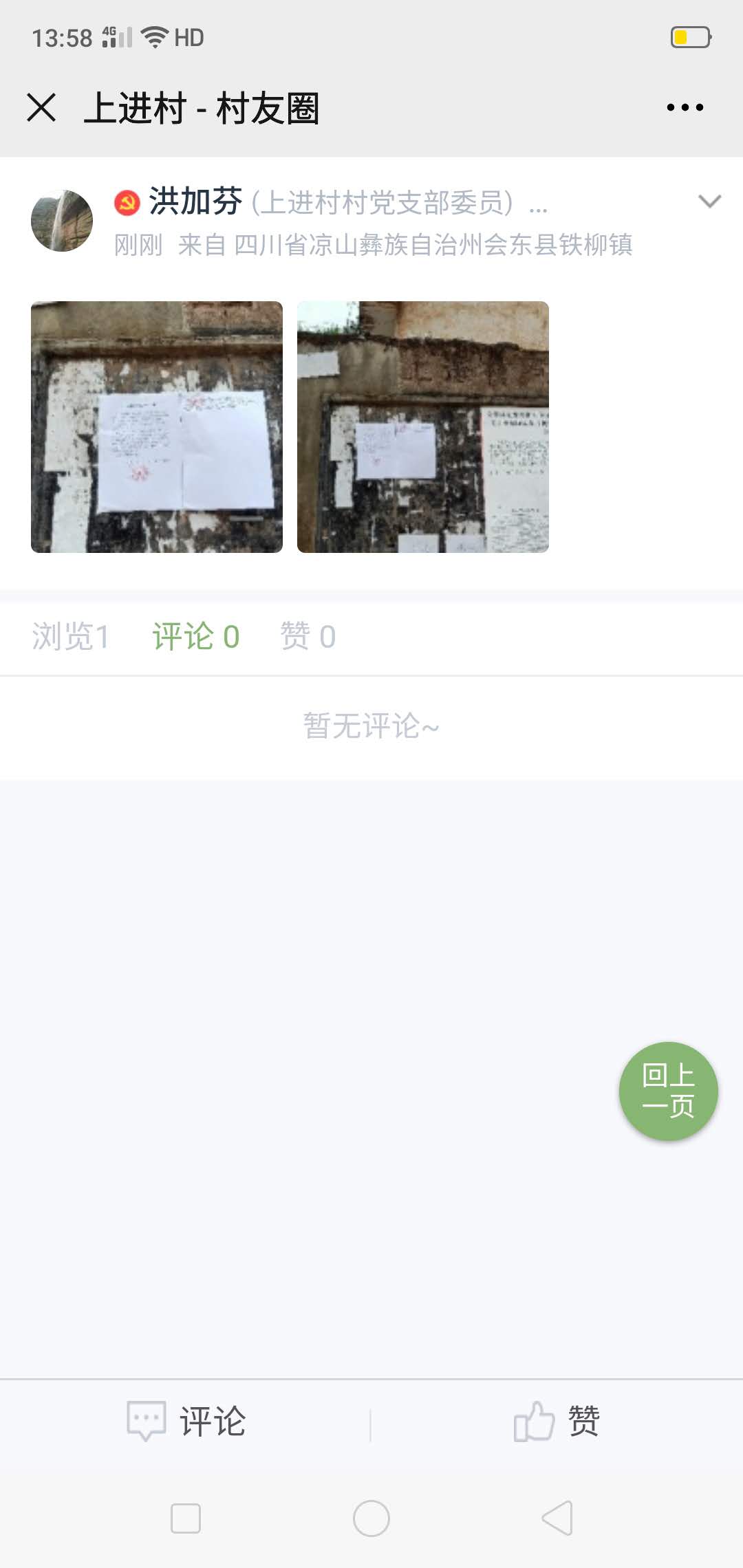Viewport: 743px width, 1568px height.
Task: Open 洪加芬's profile avatar
Action: (62, 221)
